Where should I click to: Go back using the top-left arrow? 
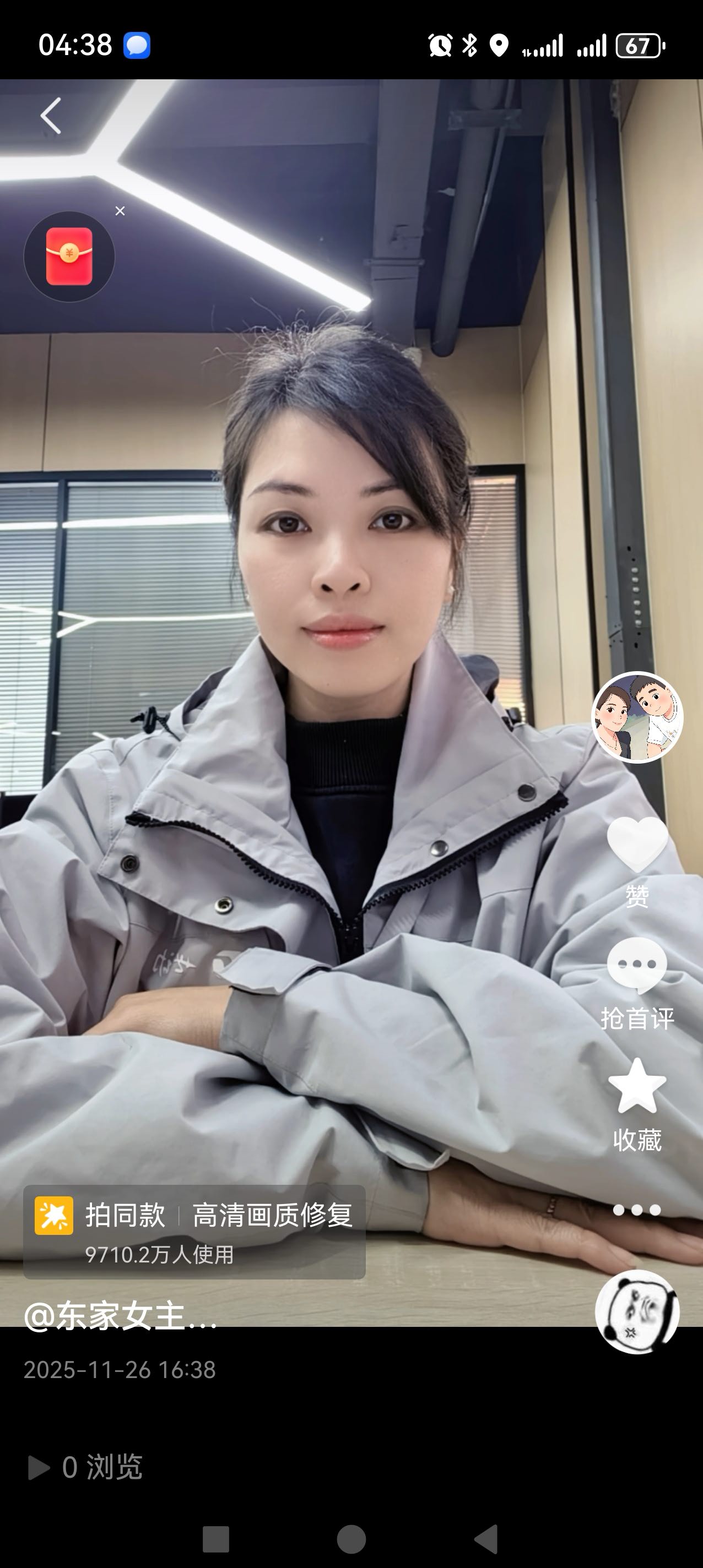(51, 116)
